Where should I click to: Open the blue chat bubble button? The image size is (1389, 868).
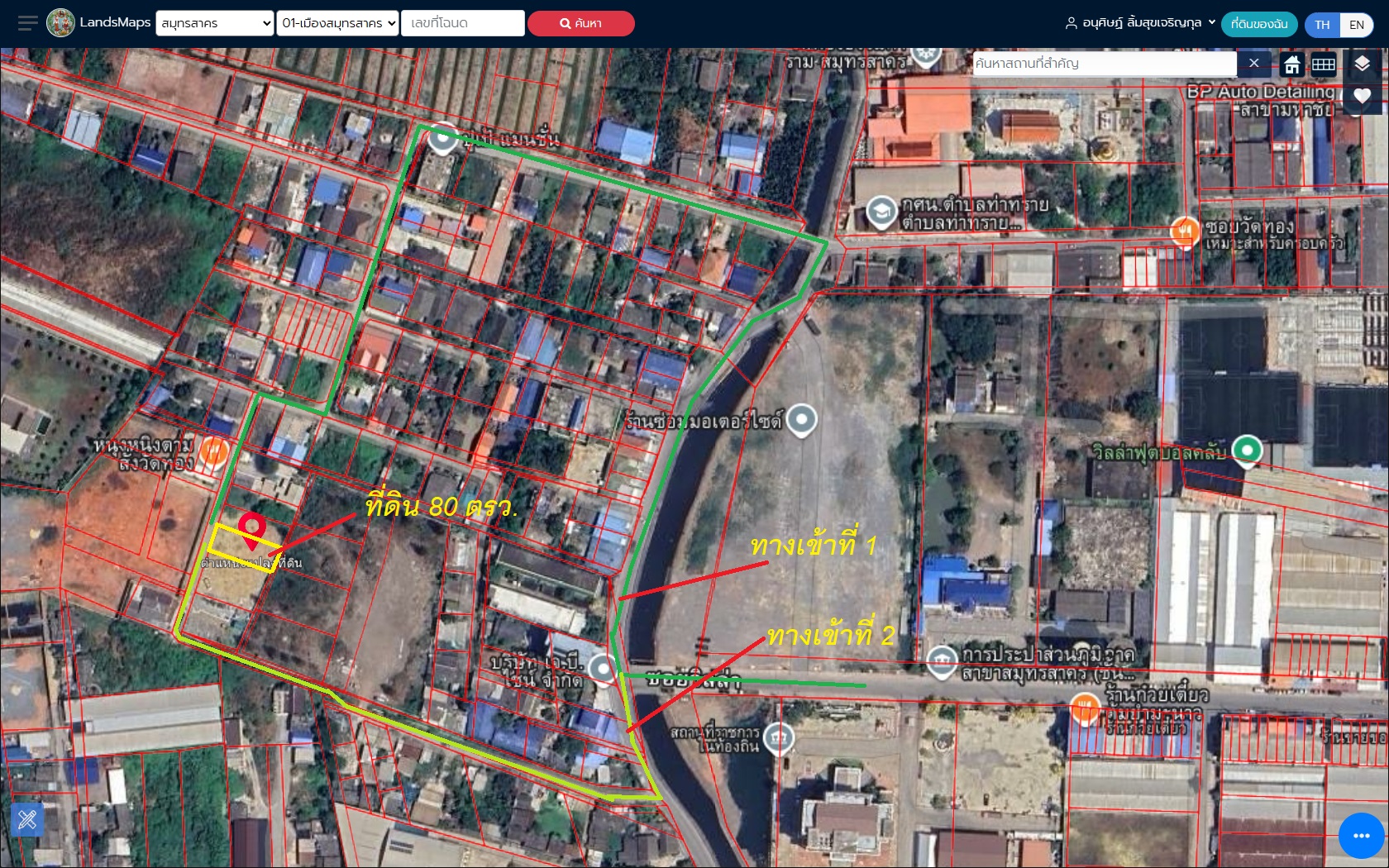[1361, 836]
